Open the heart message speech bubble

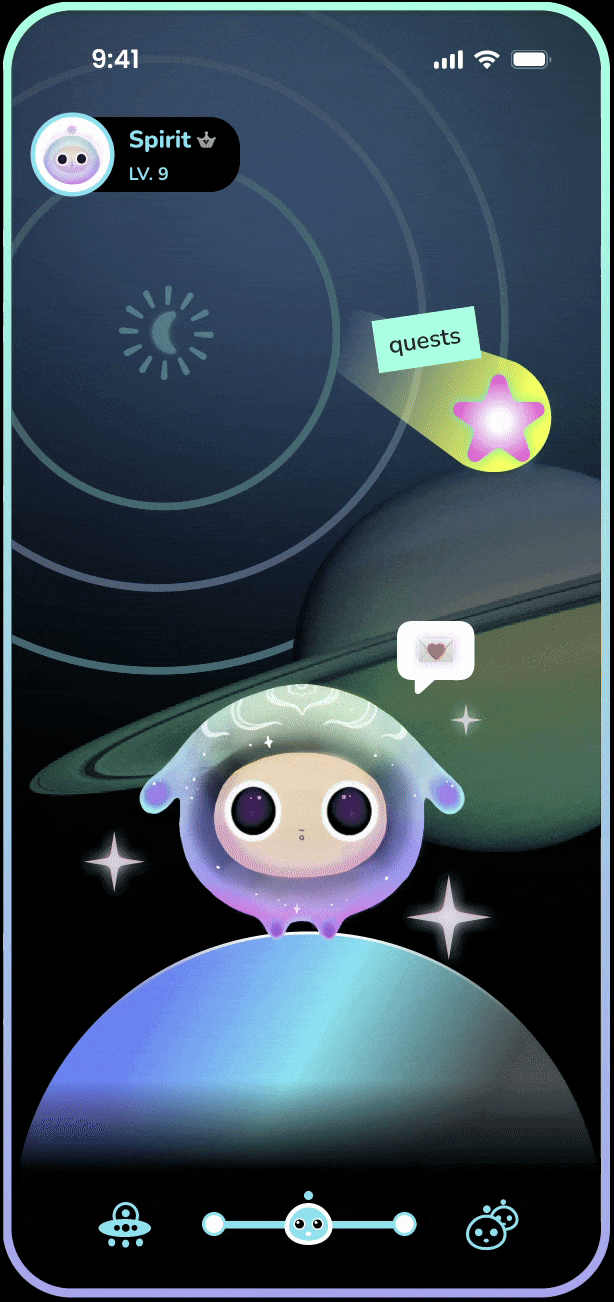tap(435, 652)
